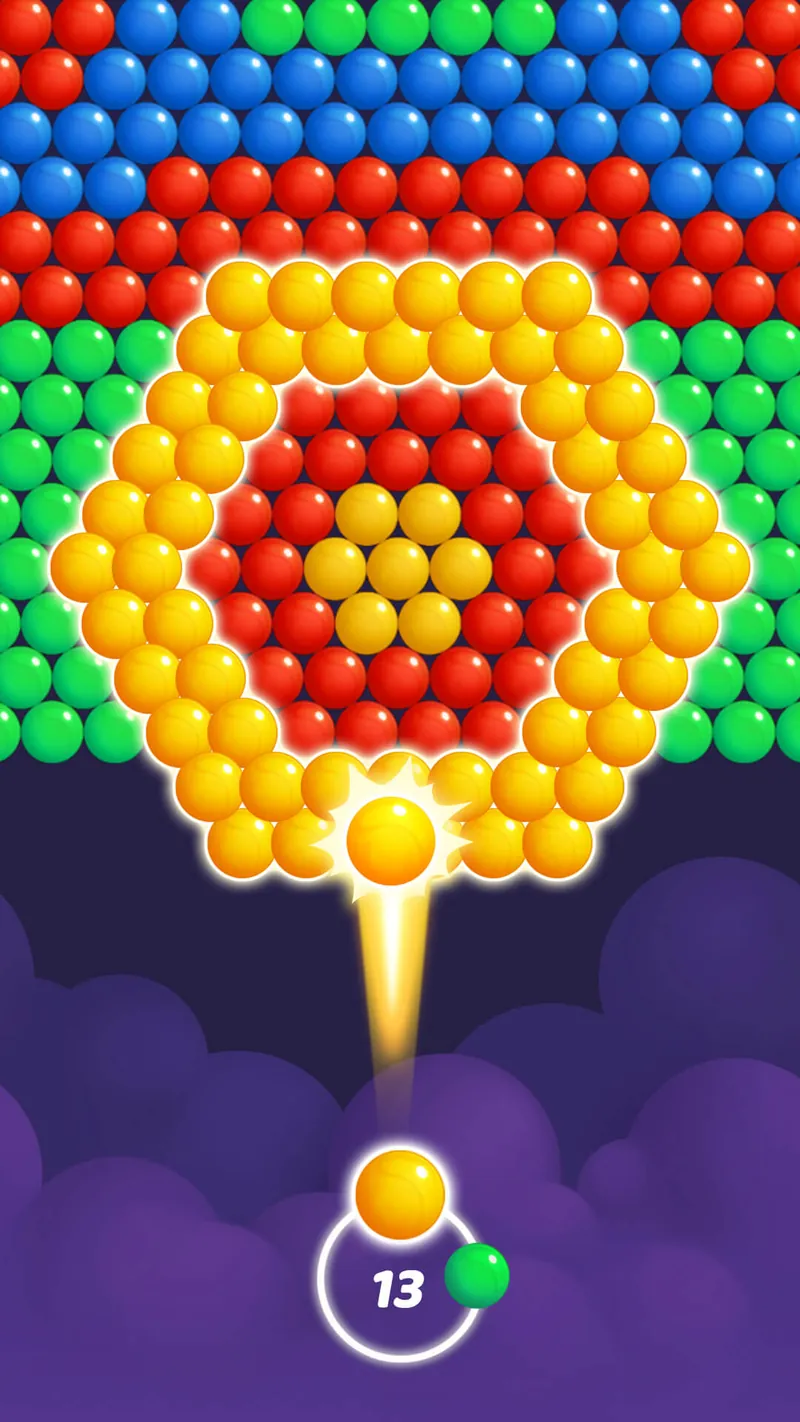The image size is (800, 1422).
Task: Toggle aim at the topmost red bubble row
Action: tap(400, 185)
